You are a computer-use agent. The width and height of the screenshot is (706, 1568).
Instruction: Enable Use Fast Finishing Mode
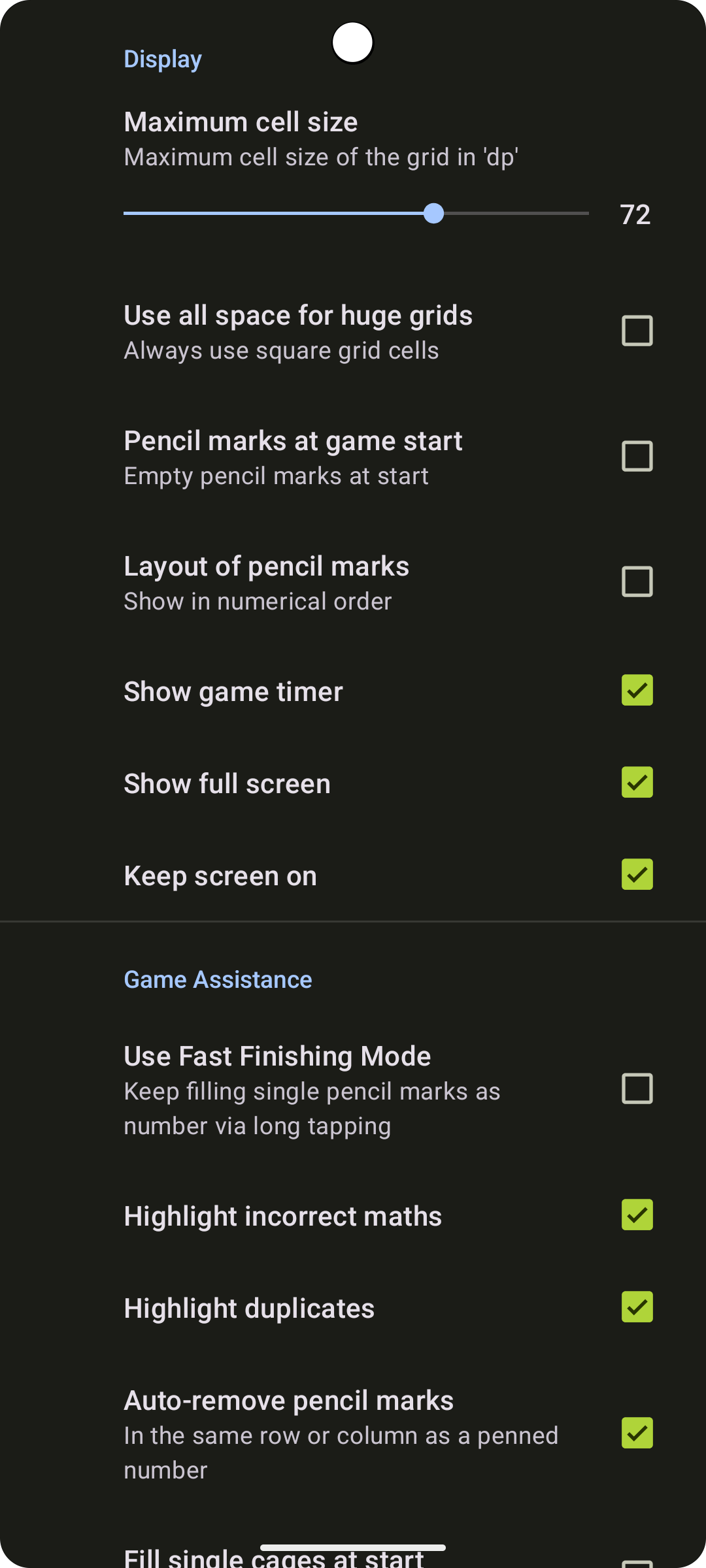(x=637, y=1088)
